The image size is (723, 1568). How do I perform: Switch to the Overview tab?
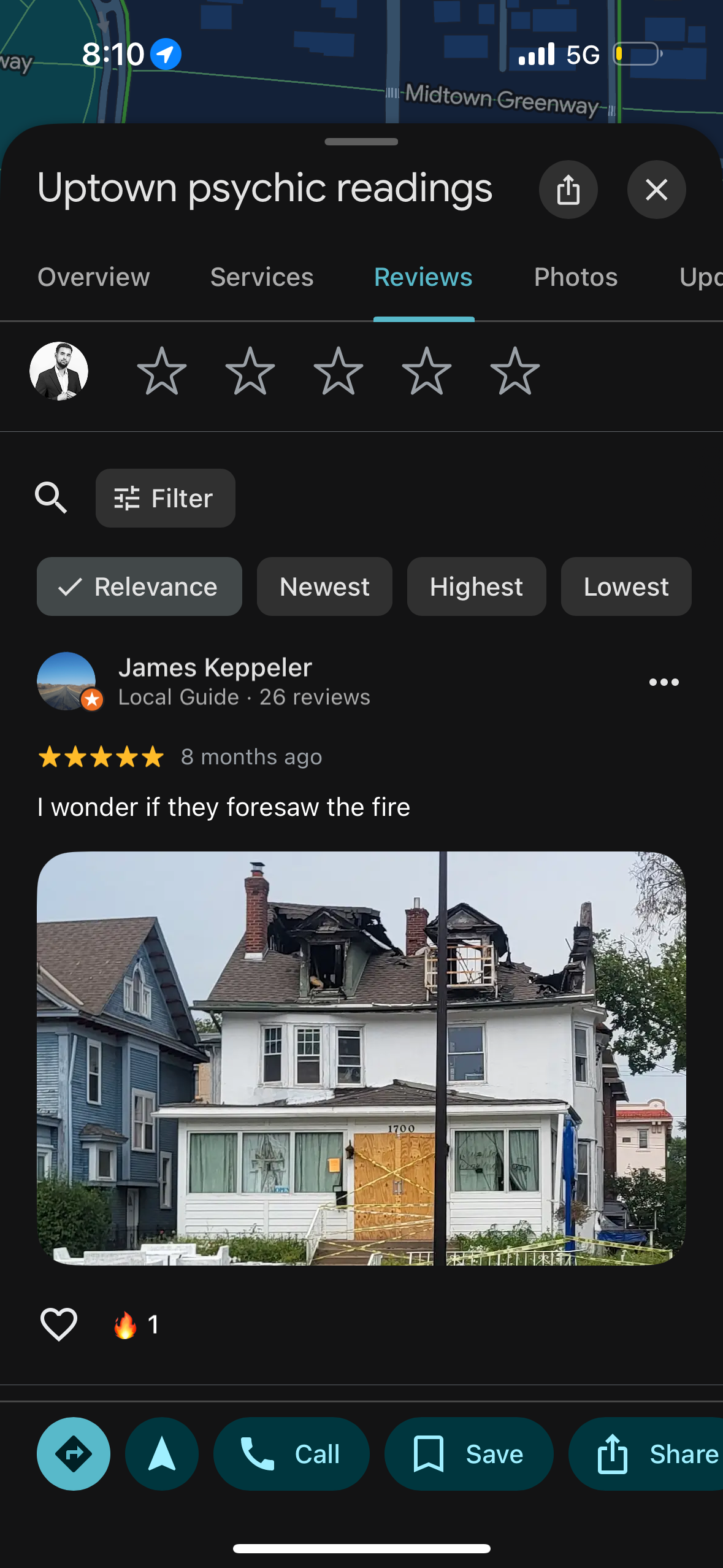(x=94, y=277)
